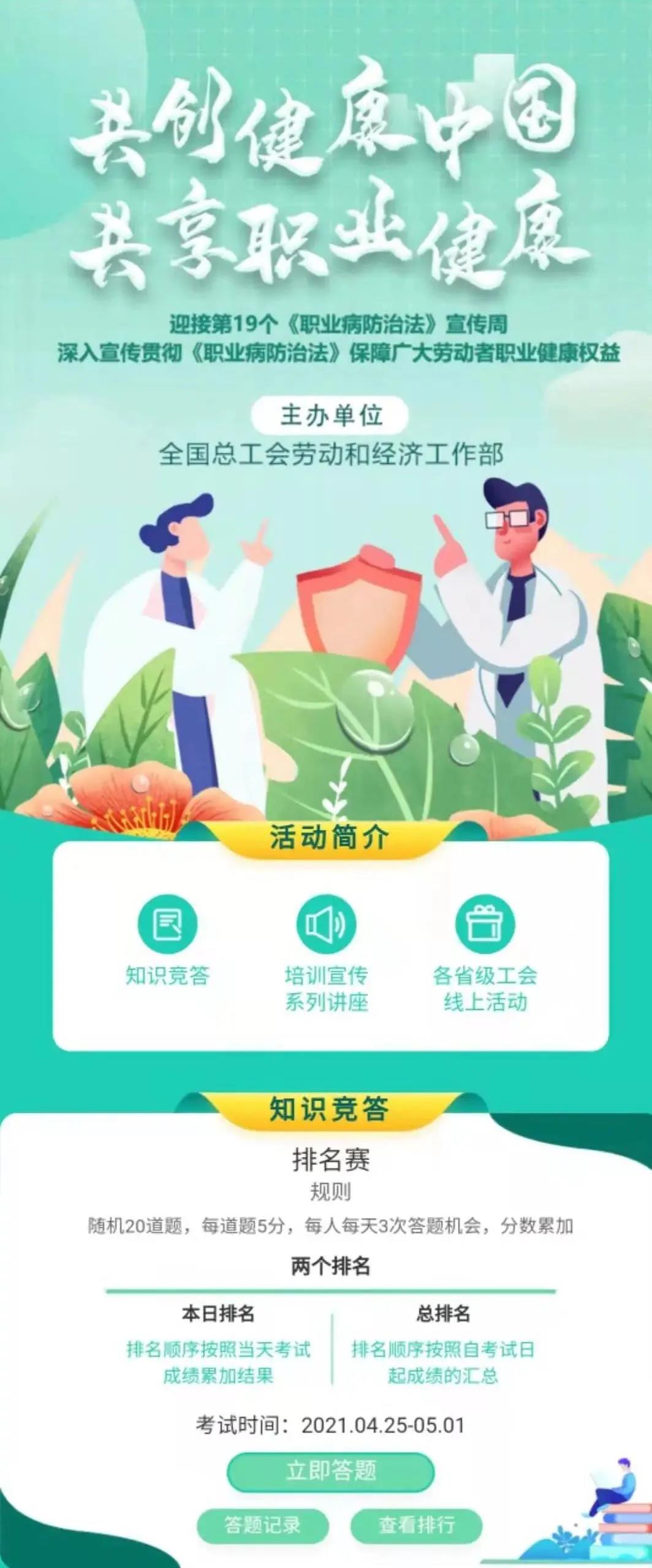Open 答题记录 answer history
Viewport: 652px width, 1568px height.
pyautogui.click(x=262, y=1525)
